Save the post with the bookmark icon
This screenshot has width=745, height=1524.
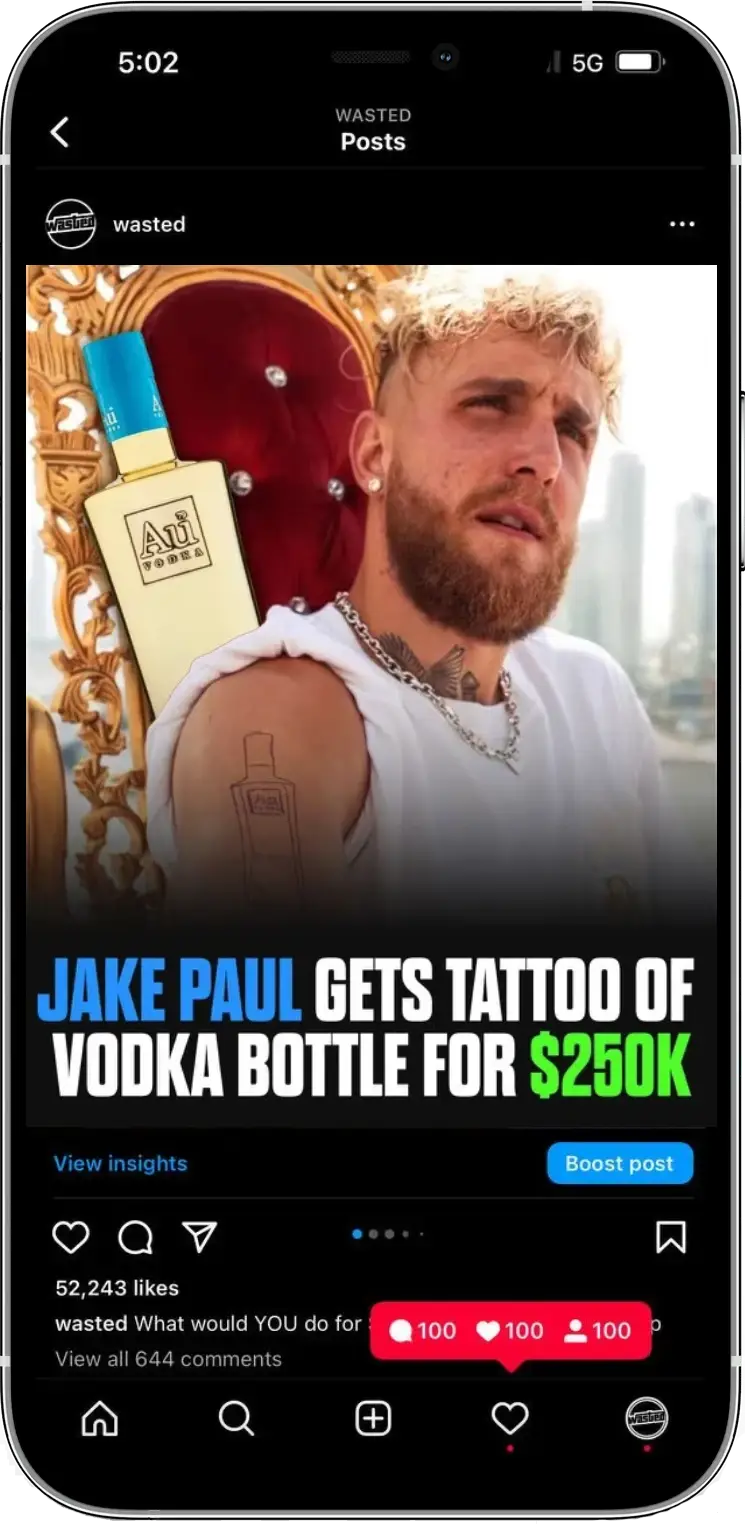(670, 1238)
